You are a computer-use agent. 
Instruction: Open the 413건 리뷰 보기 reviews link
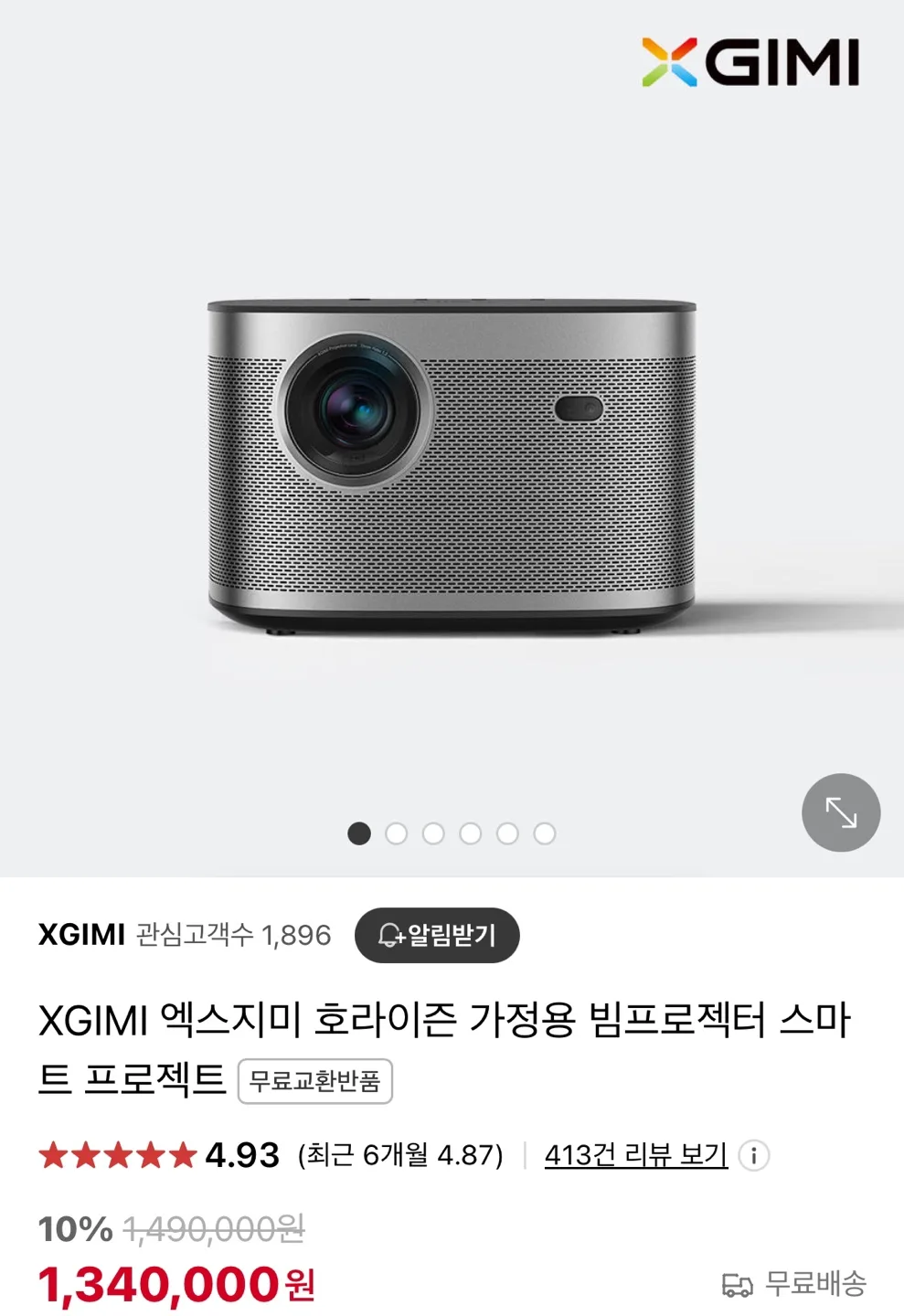pos(634,1155)
